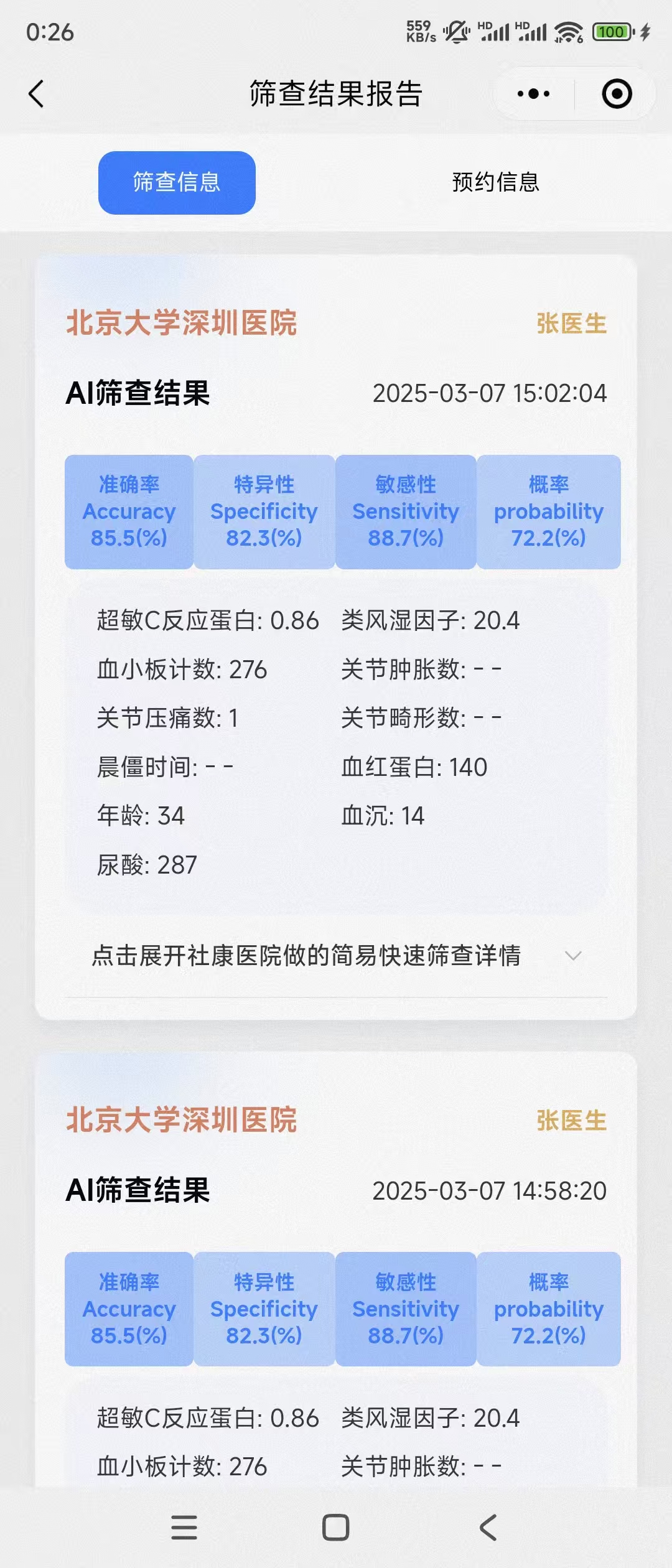Open the mini program three-dot menu
The image size is (672, 1568).
533,94
